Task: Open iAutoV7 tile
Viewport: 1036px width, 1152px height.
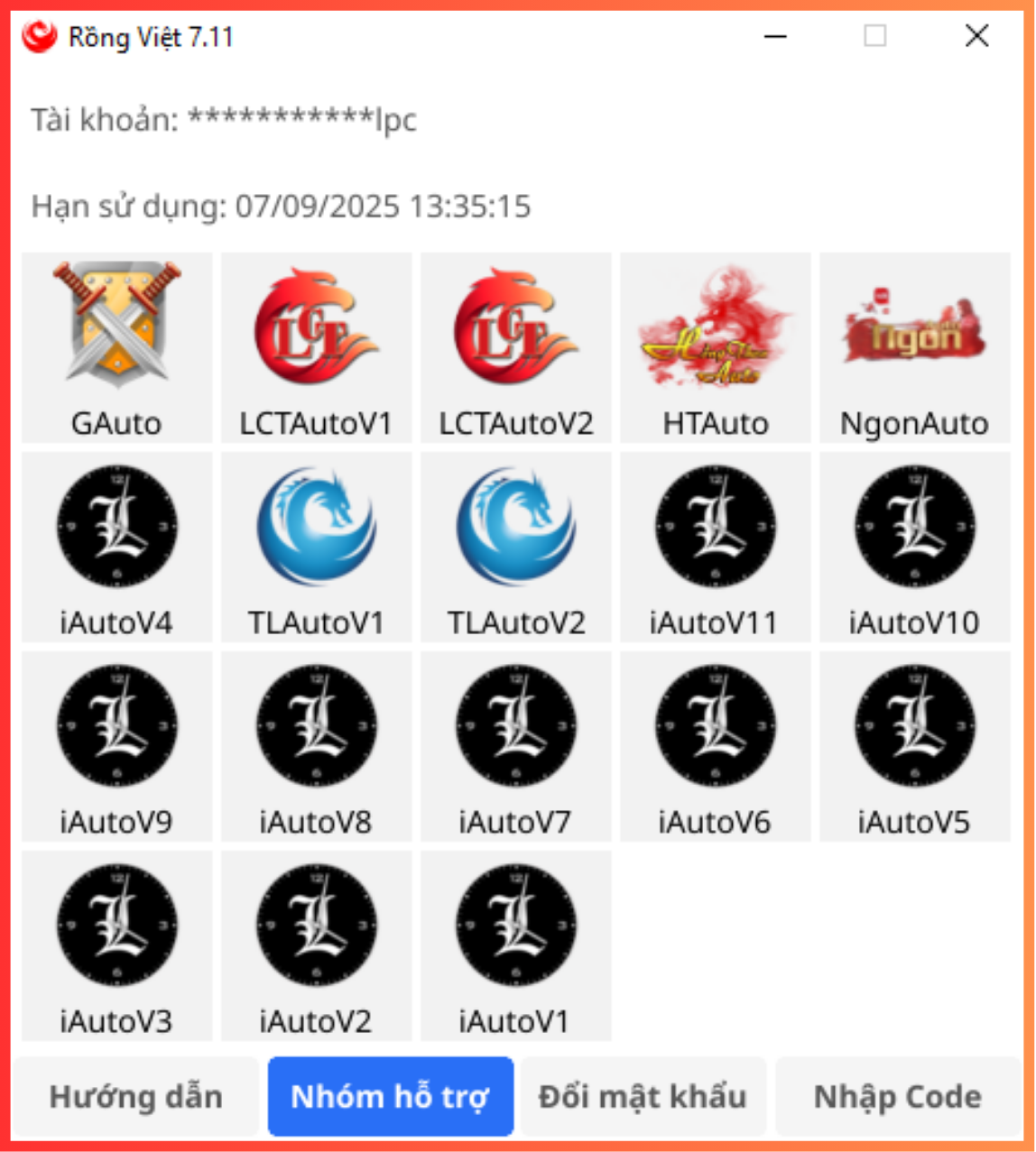Action: [x=515, y=747]
